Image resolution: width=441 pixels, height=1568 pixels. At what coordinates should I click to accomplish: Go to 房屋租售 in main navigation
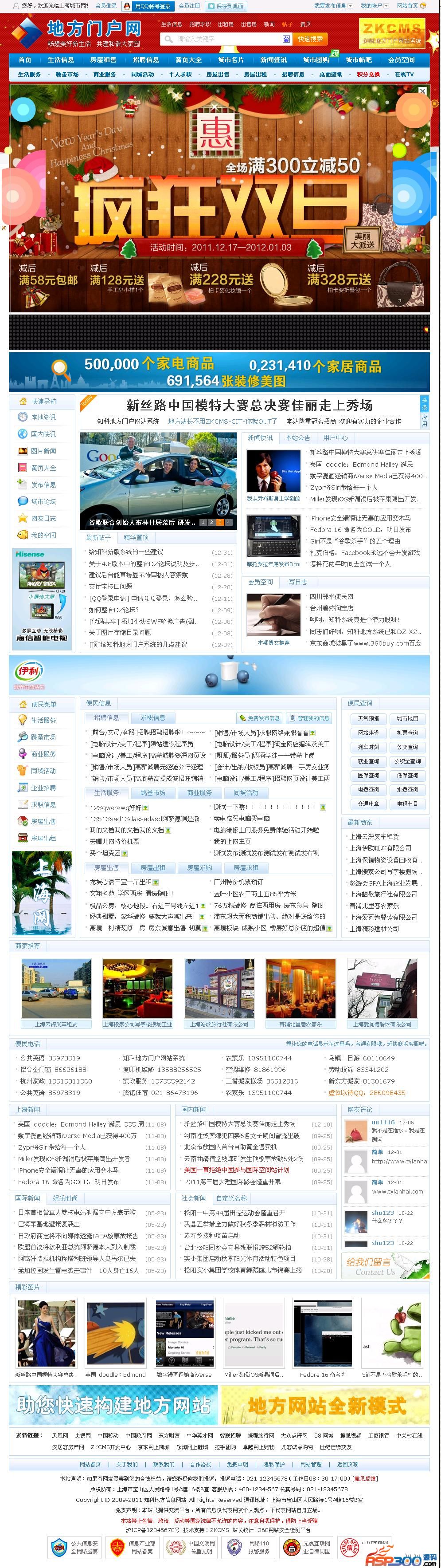[x=103, y=59]
